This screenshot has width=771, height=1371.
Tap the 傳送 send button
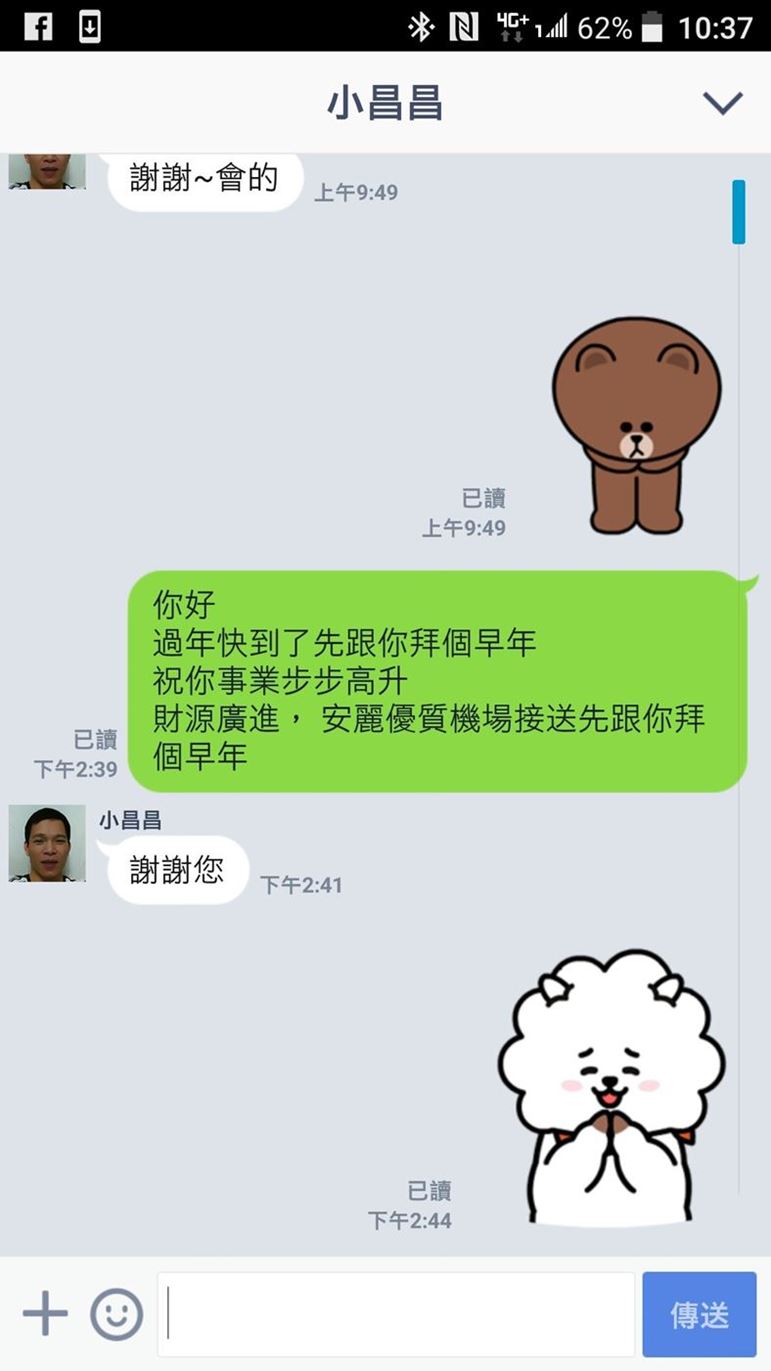click(699, 1314)
